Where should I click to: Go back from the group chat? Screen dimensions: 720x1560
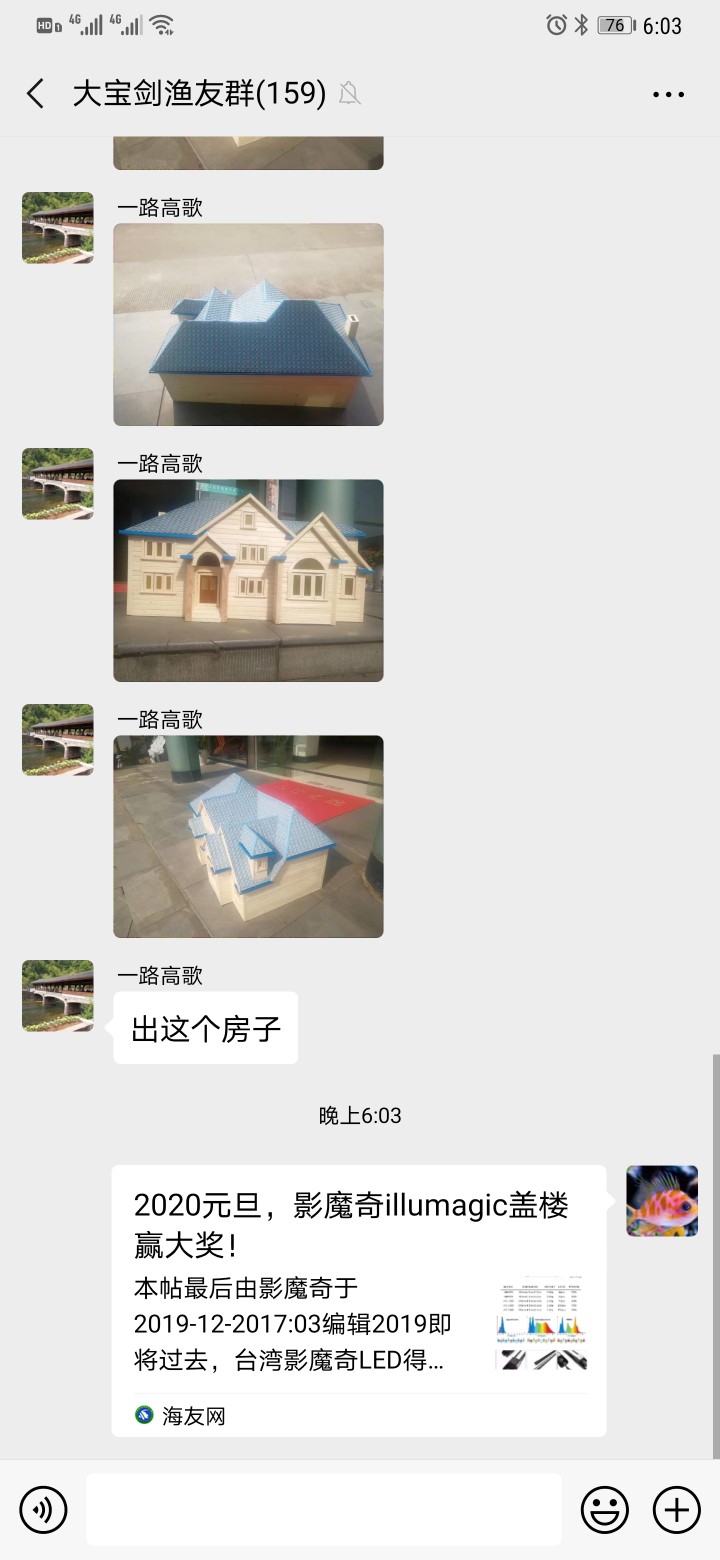click(x=36, y=94)
